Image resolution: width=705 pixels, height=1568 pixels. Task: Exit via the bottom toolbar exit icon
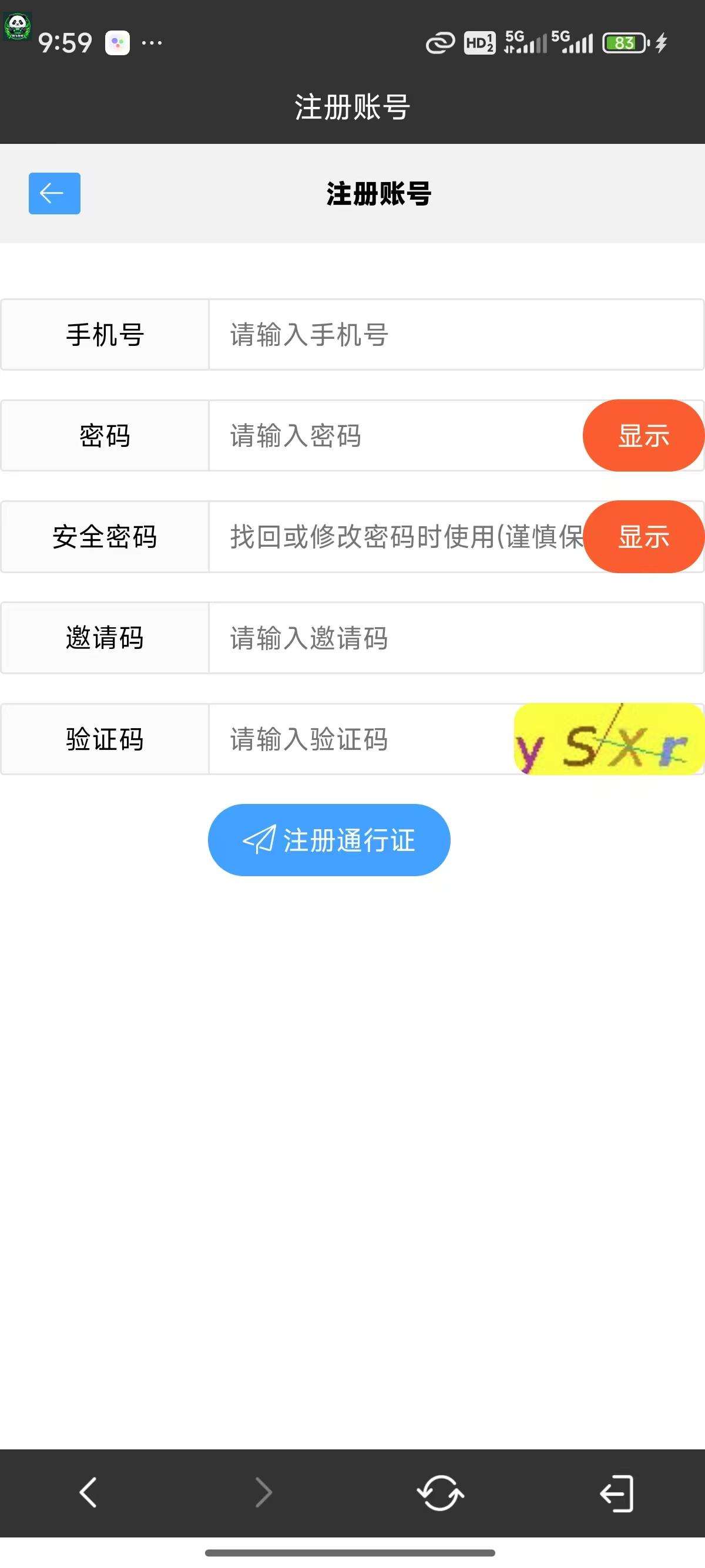[616, 1492]
